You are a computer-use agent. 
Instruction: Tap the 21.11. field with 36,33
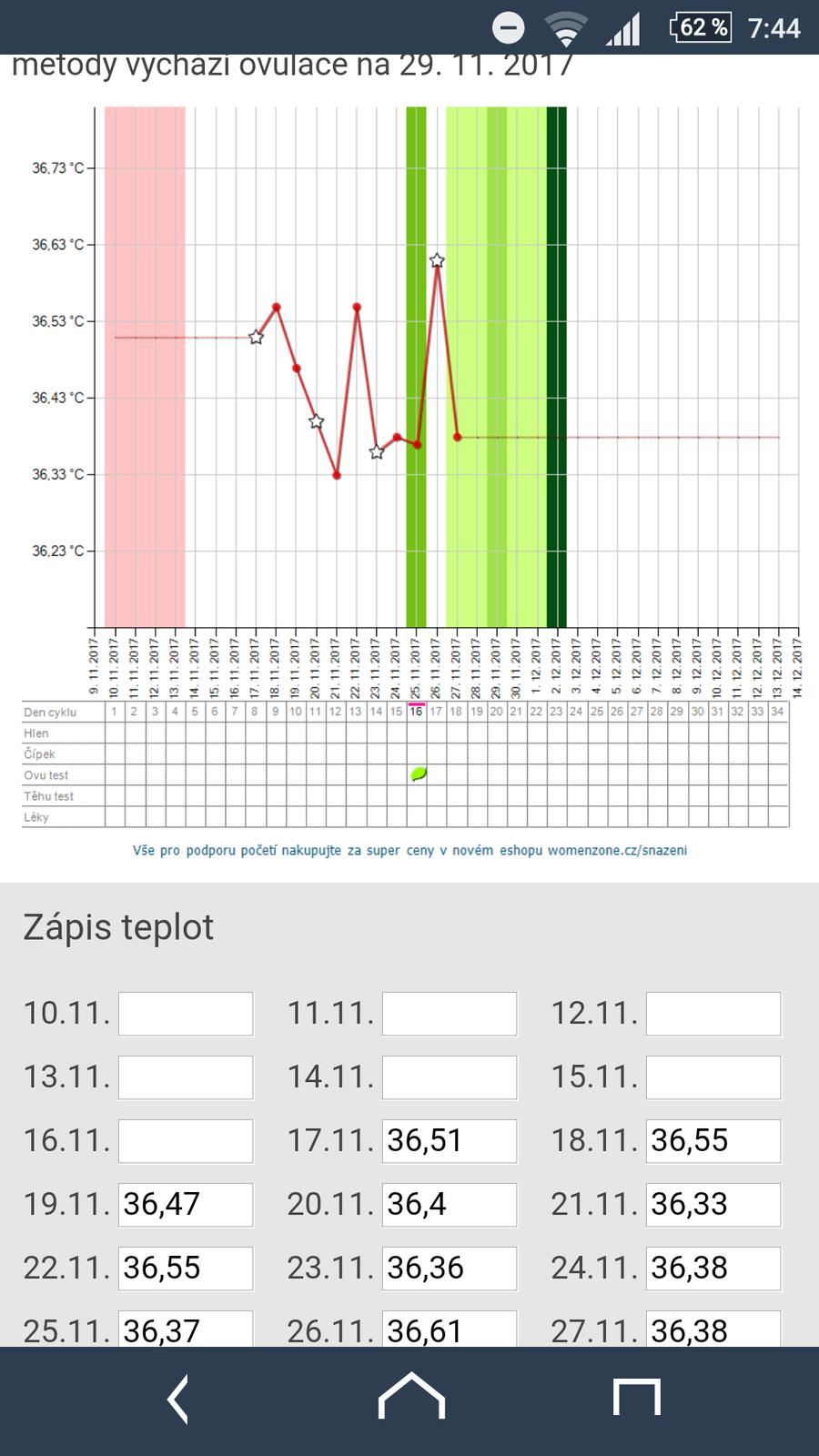713,1205
